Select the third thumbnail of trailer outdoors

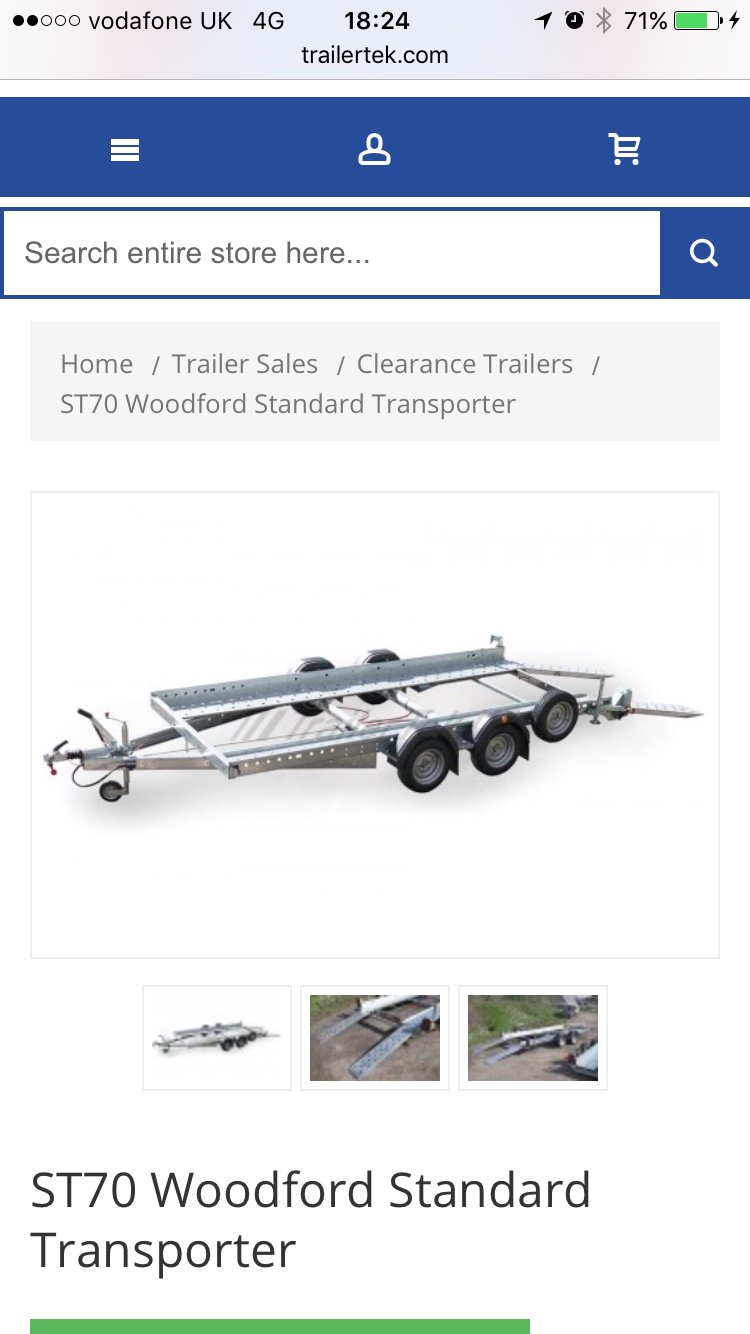click(x=533, y=1037)
